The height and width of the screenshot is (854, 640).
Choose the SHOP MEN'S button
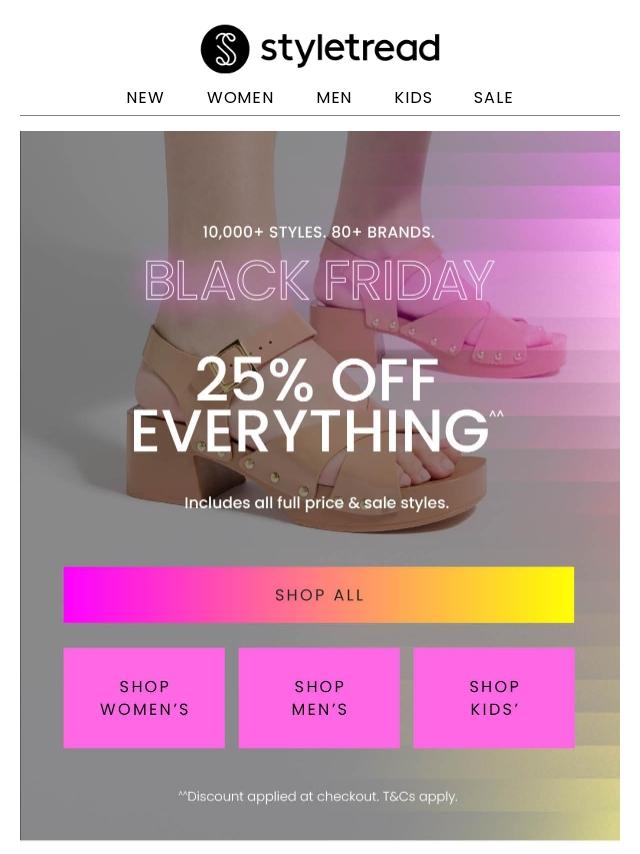pos(319,698)
